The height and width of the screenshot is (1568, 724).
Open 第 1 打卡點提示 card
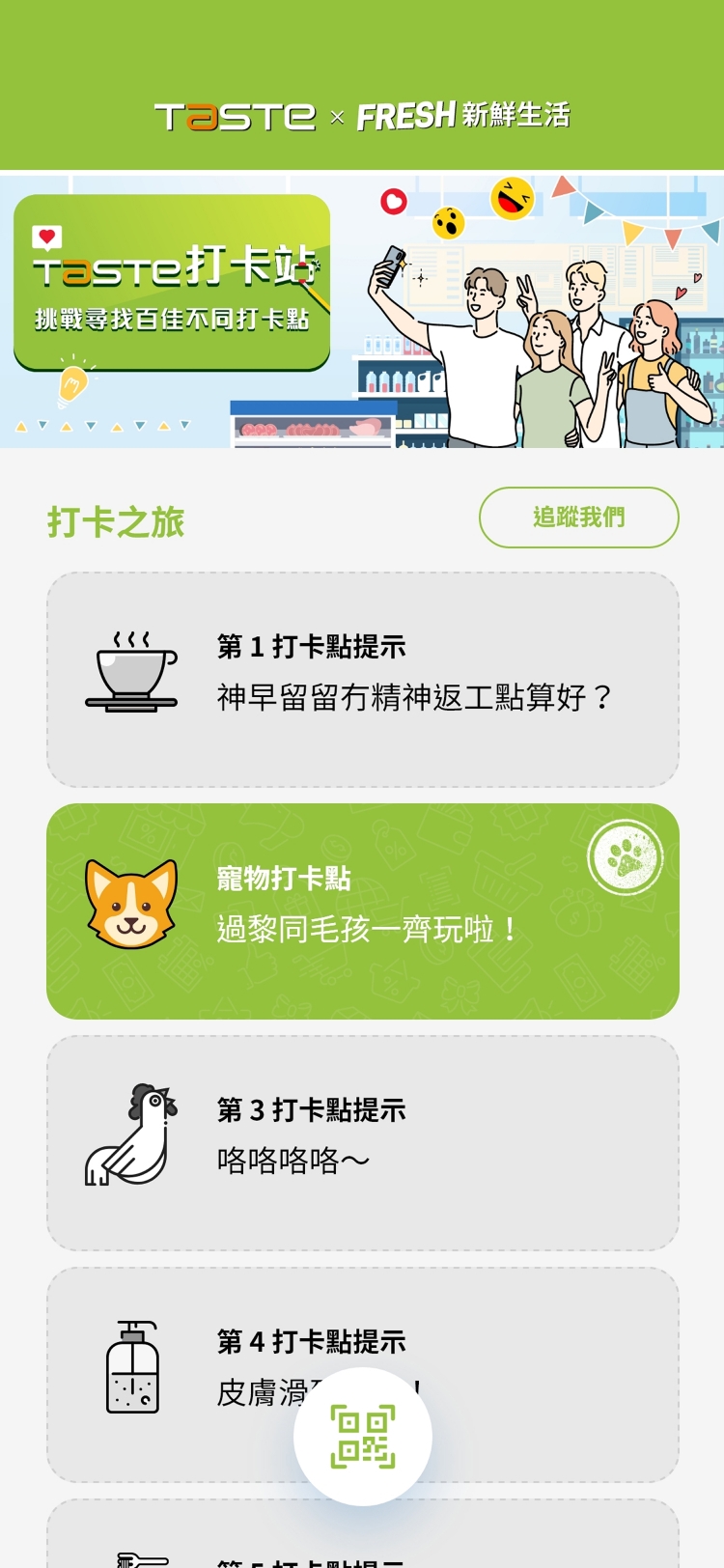[x=363, y=680]
